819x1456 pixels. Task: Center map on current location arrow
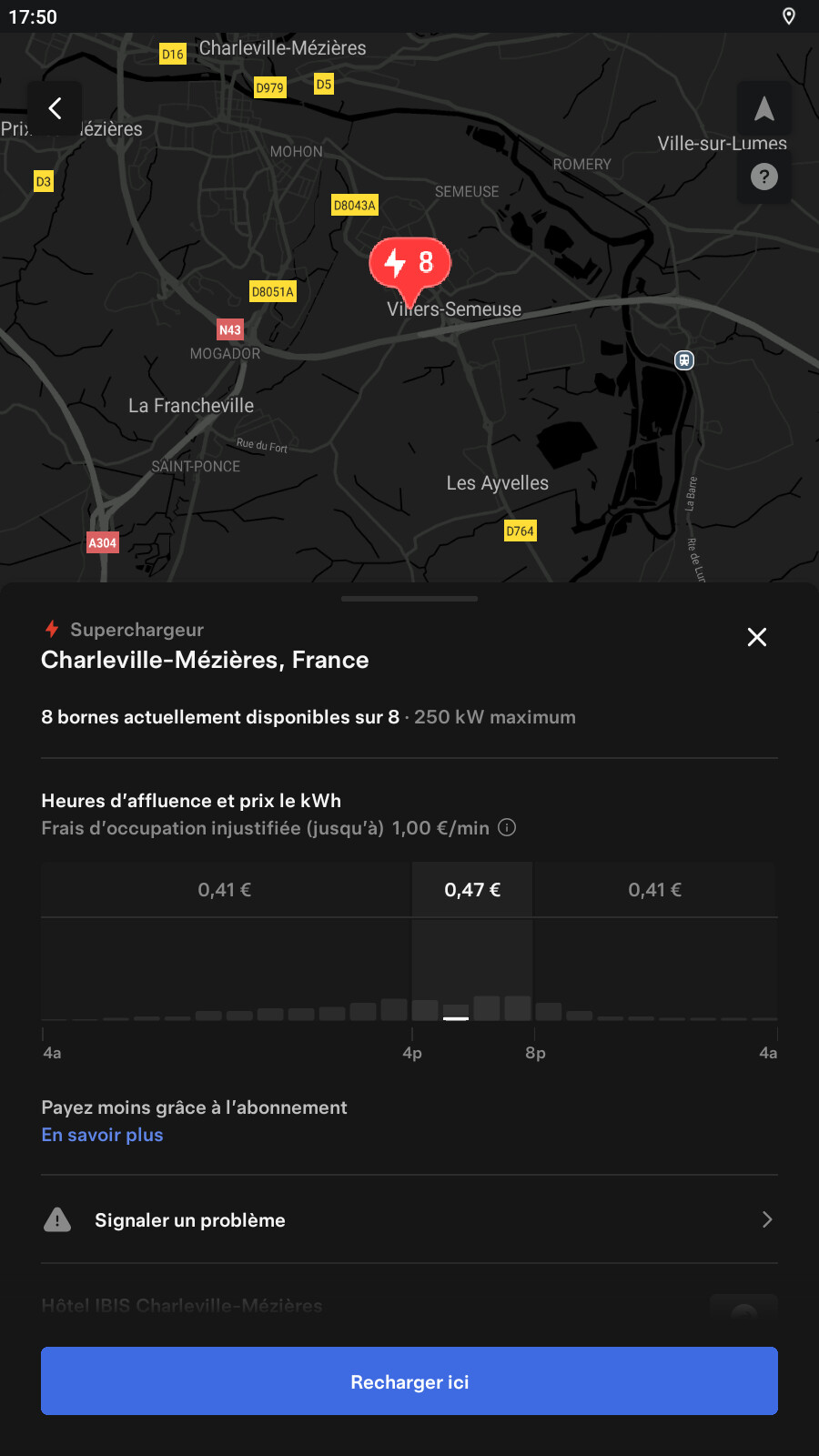pos(763,108)
